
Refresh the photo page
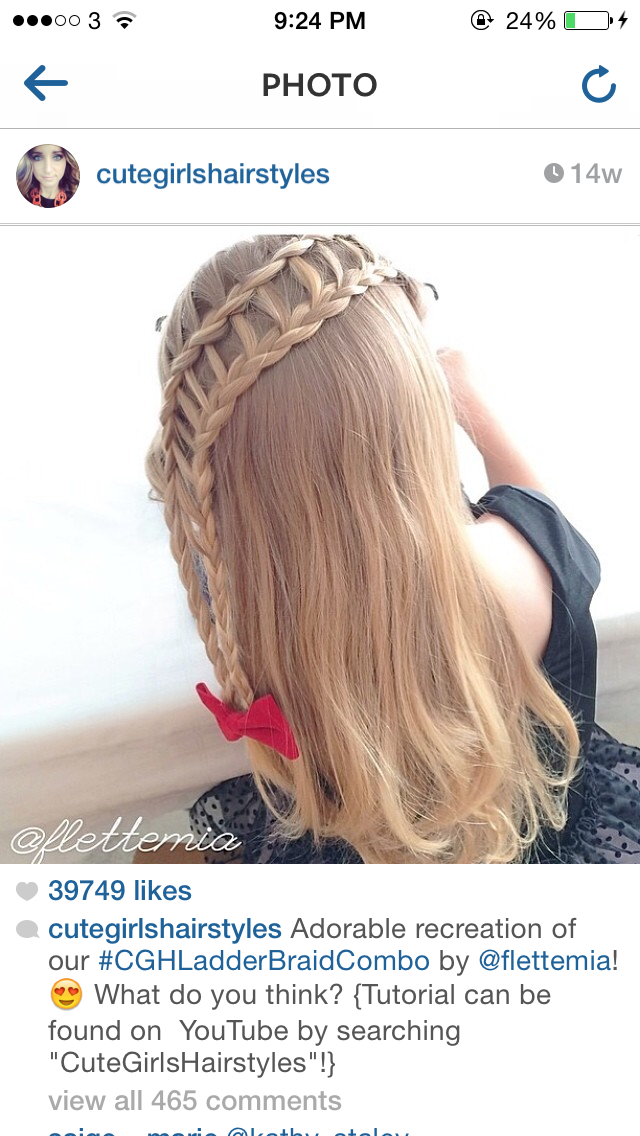point(599,84)
